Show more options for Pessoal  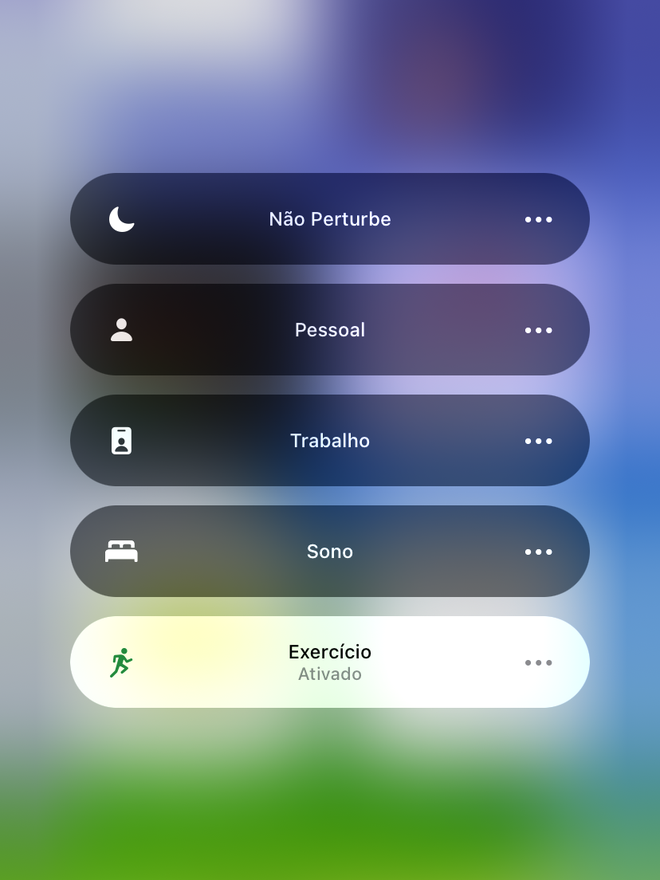(x=538, y=331)
